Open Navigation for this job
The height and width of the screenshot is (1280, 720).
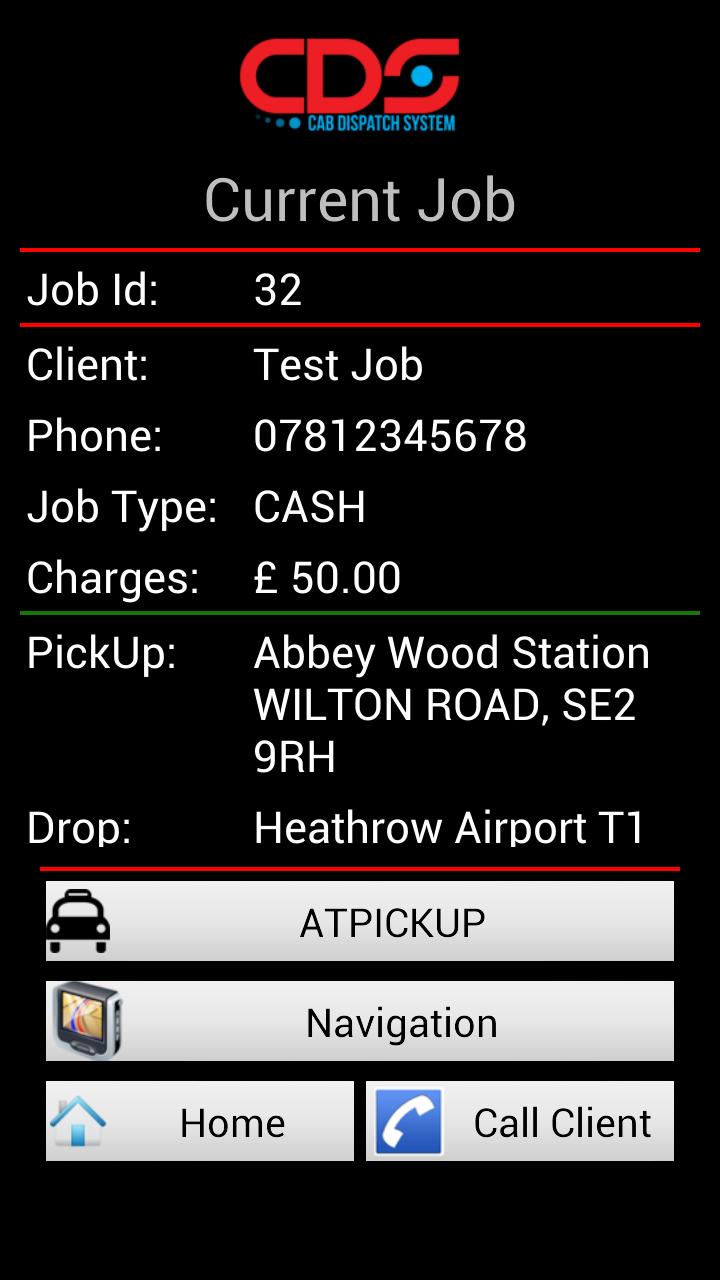click(360, 1021)
